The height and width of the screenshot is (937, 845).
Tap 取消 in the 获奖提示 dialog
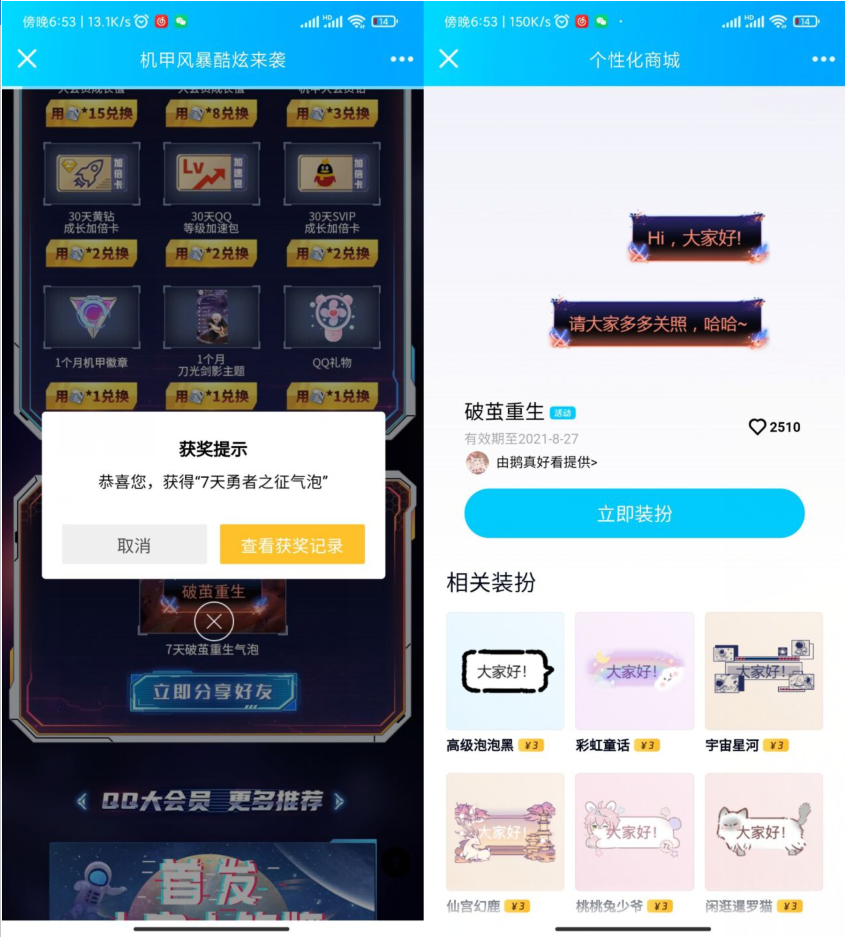click(x=134, y=545)
